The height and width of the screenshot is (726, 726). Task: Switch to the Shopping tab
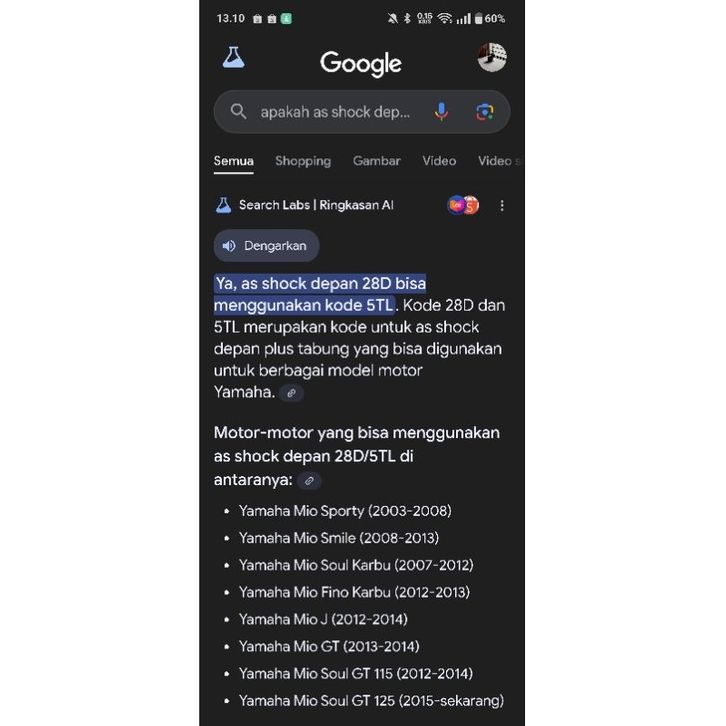(x=303, y=161)
